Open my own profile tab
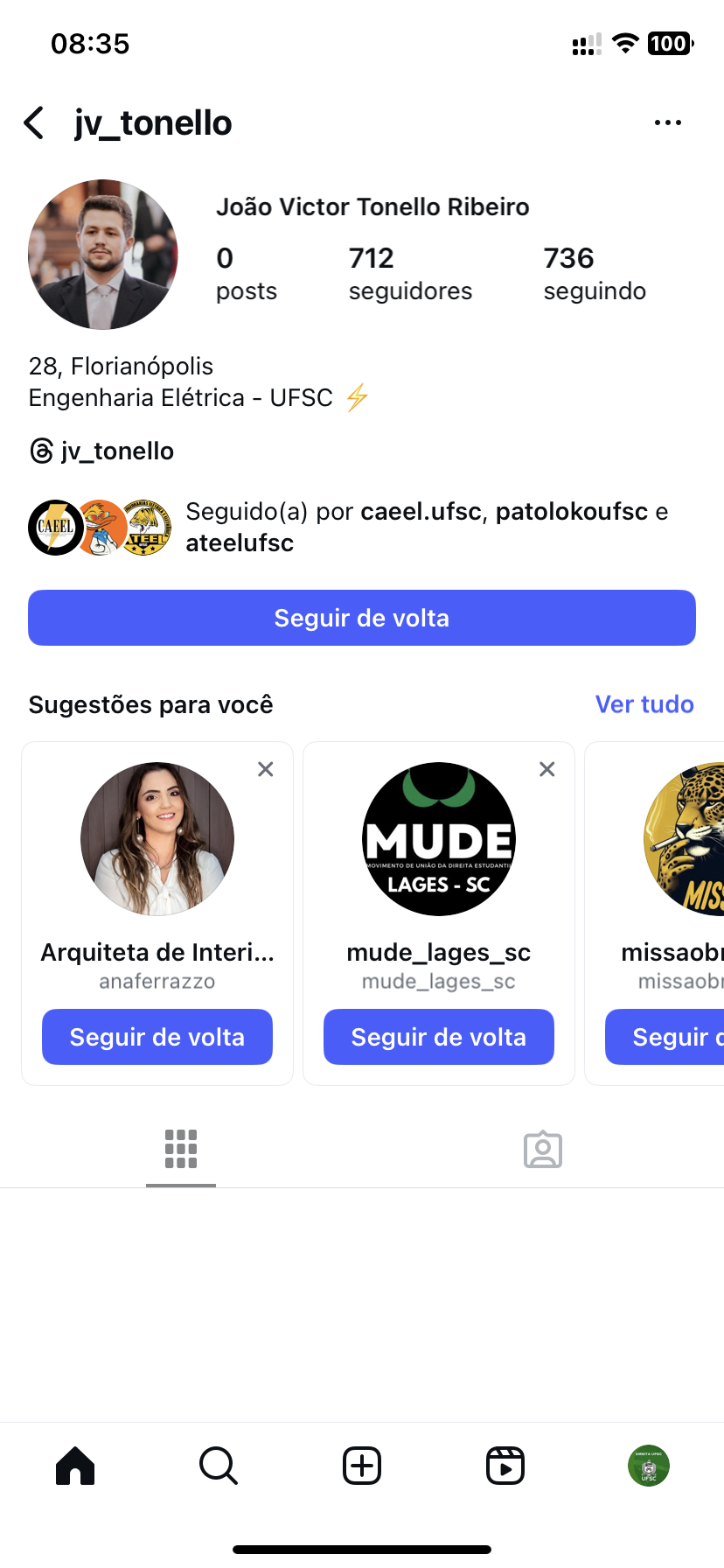This screenshot has height=1568, width=724. pos(649,1466)
